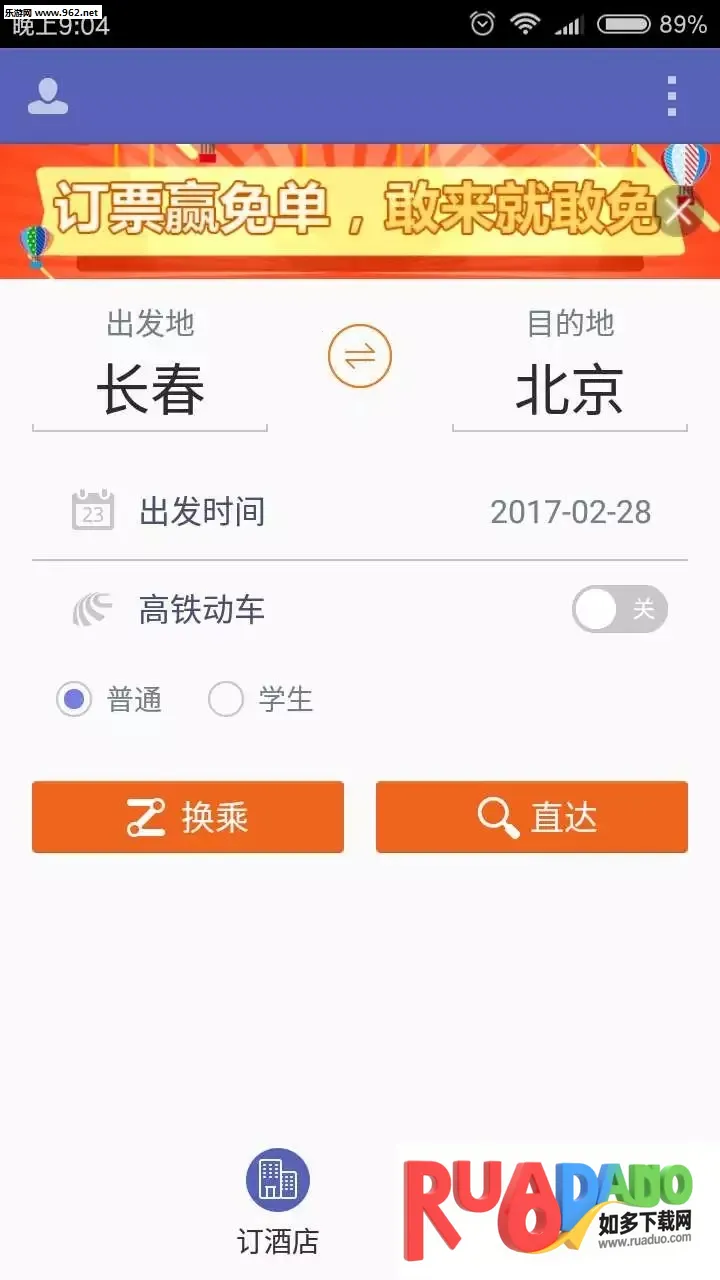
Task: Open the user profile icon
Action: (48, 96)
